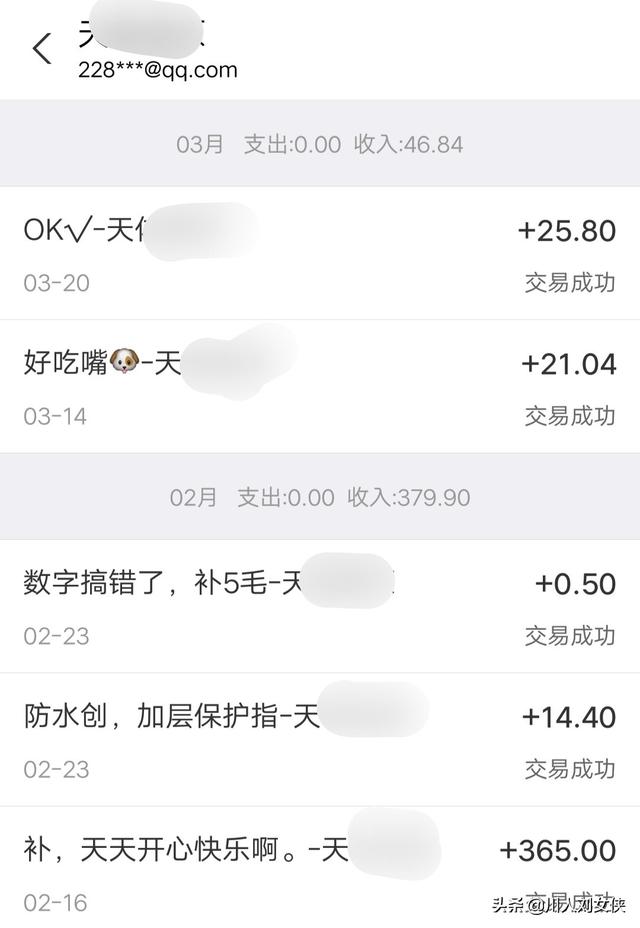View the 补5毛 +0.50 transaction details

(x=320, y=606)
